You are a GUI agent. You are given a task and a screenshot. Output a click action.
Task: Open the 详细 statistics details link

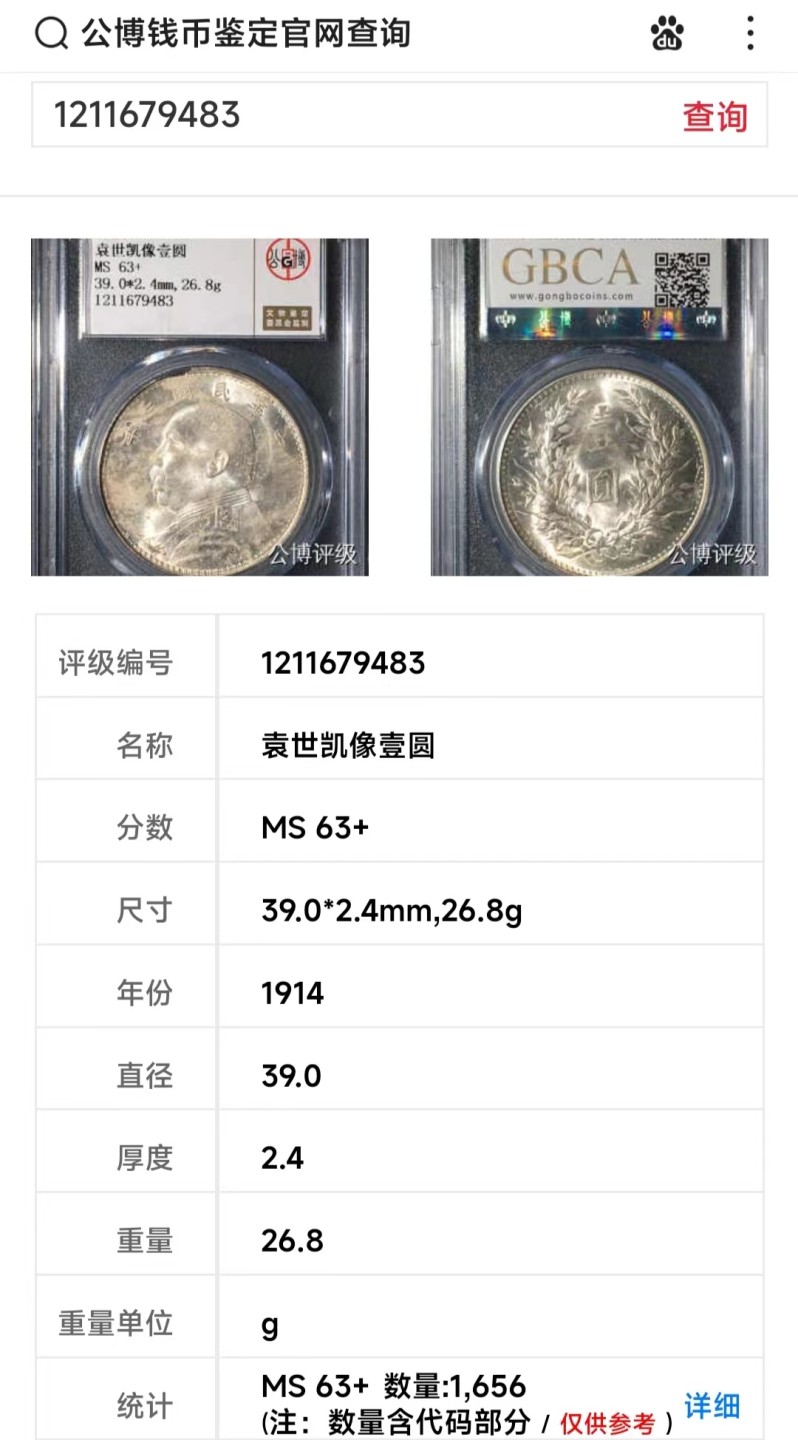tap(712, 1405)
